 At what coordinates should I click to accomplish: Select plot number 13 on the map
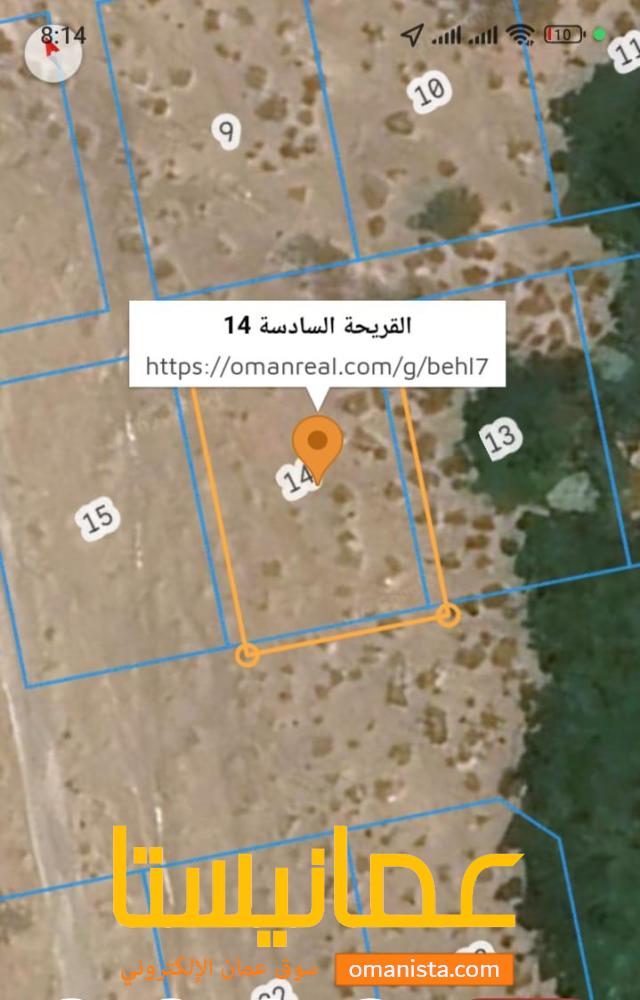pos(500,439)
